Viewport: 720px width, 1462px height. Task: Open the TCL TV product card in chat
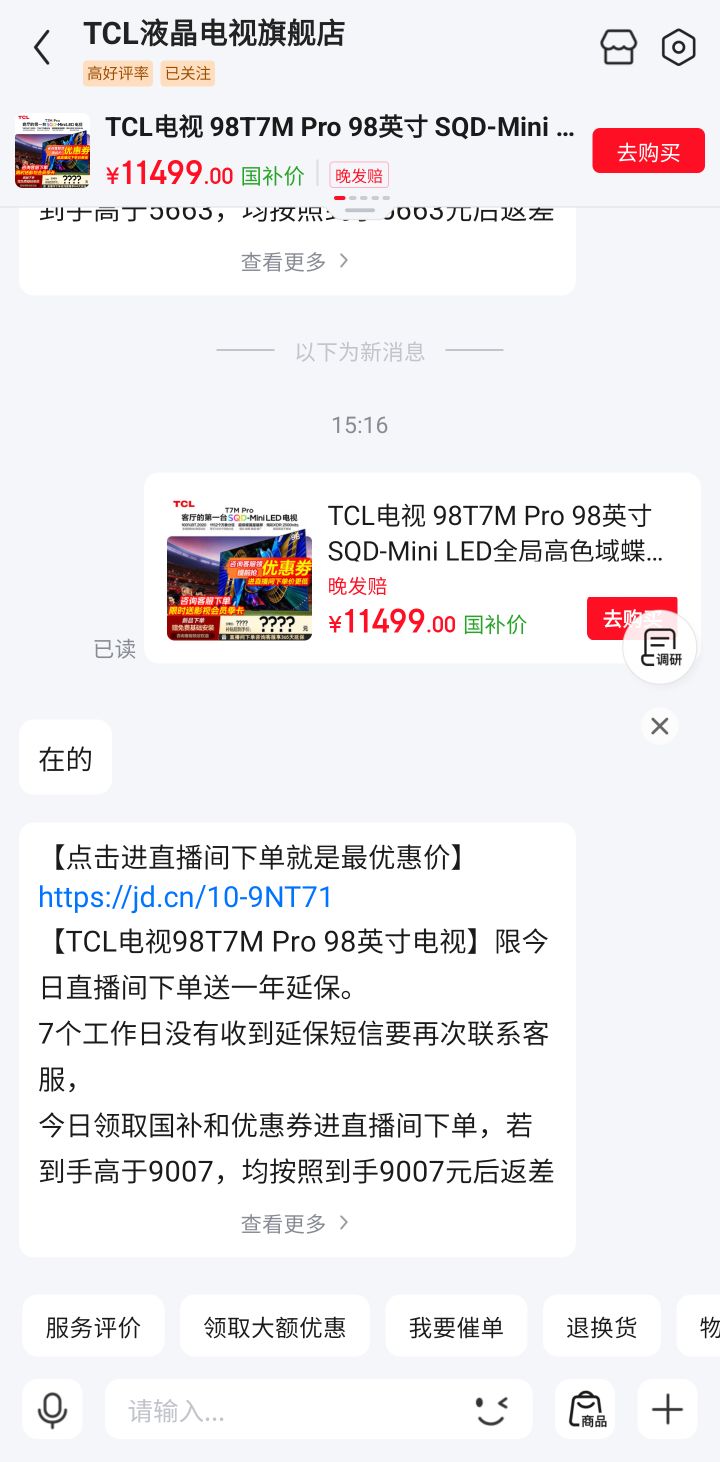(x=422, y=568)
